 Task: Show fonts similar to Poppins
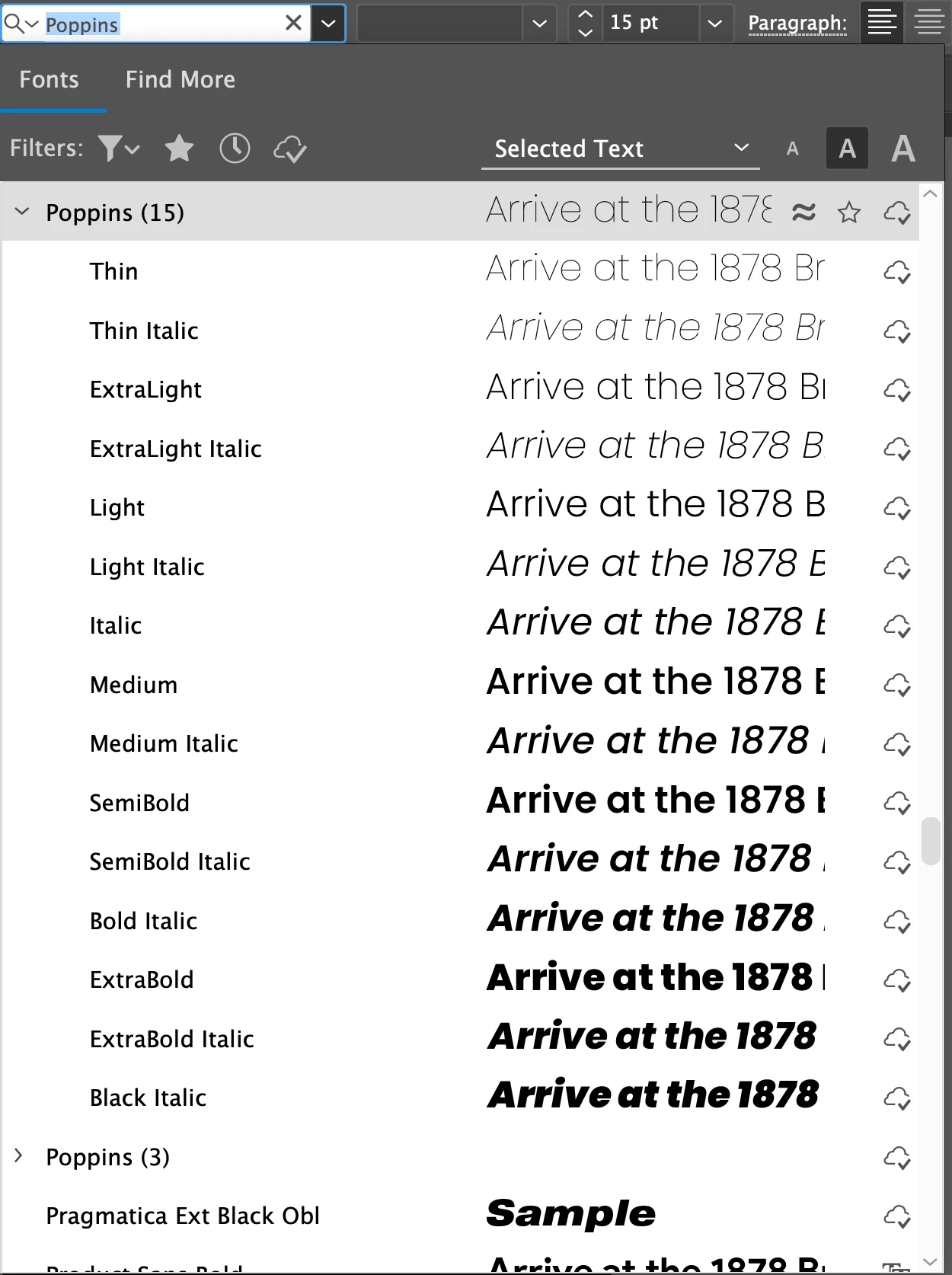tap(803, 212)
